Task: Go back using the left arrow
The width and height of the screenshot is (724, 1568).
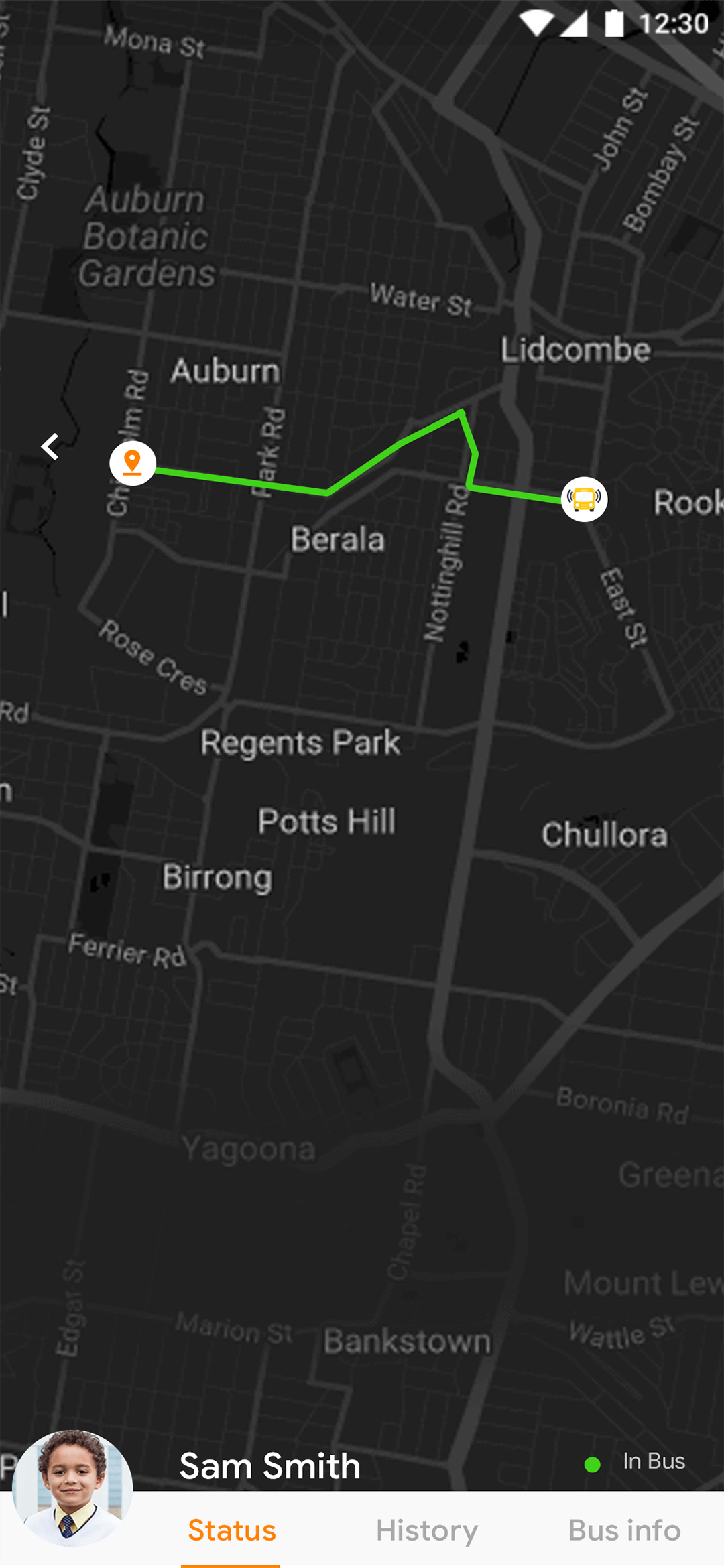Action: [x=50, y=446]
